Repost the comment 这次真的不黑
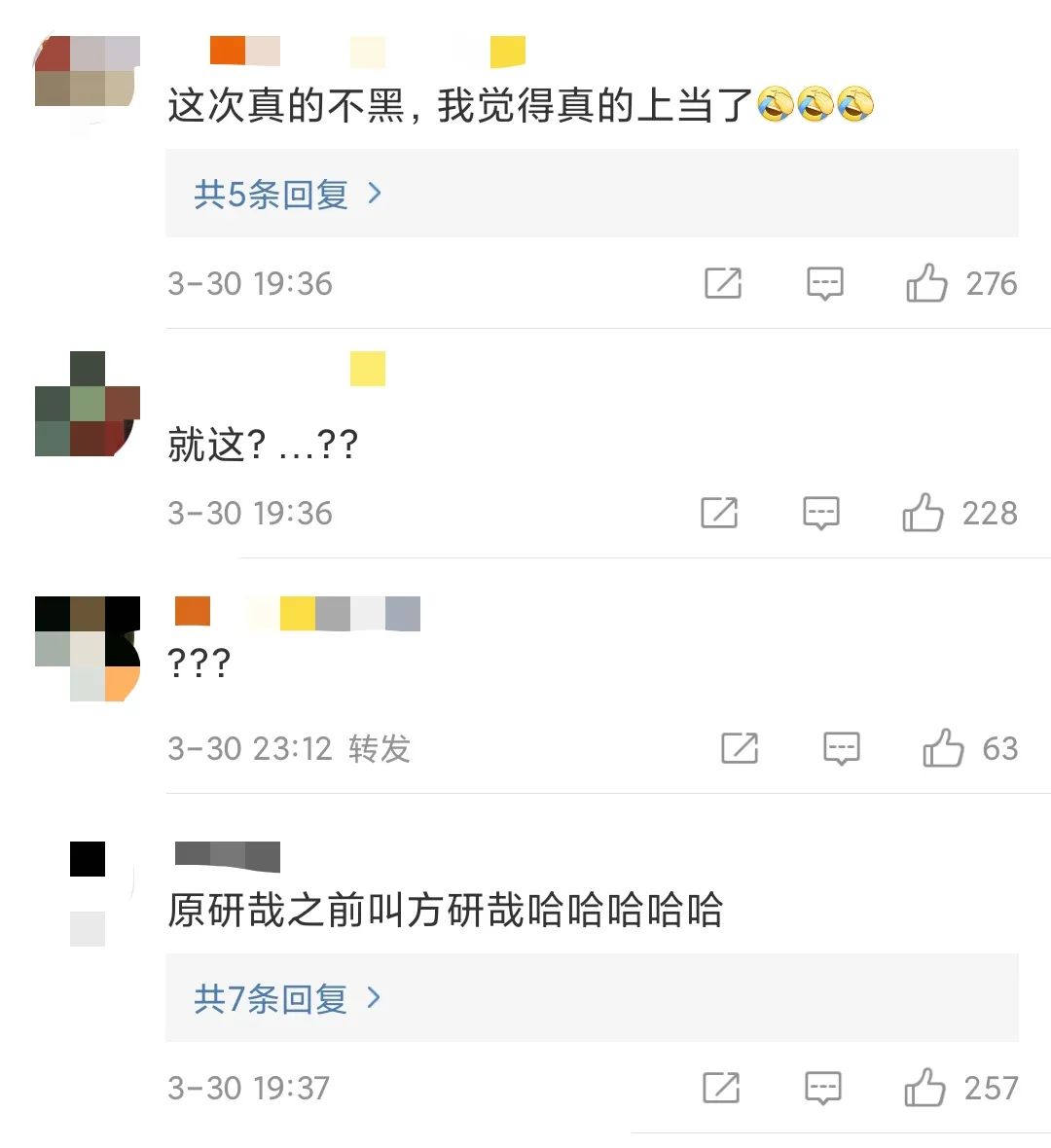Screen dimensions: 1051x1148 (x=723, y=283)
